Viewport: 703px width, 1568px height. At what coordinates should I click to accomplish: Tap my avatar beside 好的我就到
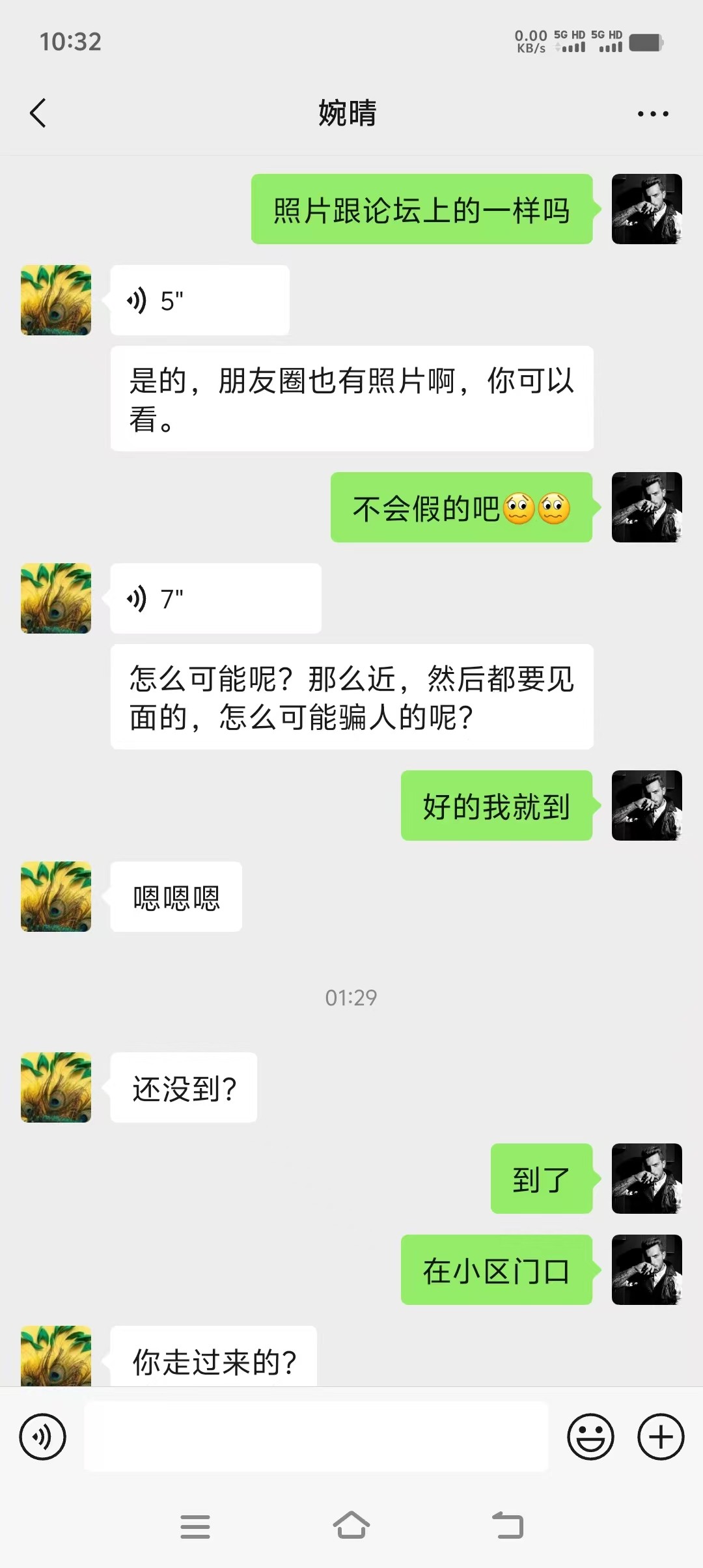[x=646, y=805]
